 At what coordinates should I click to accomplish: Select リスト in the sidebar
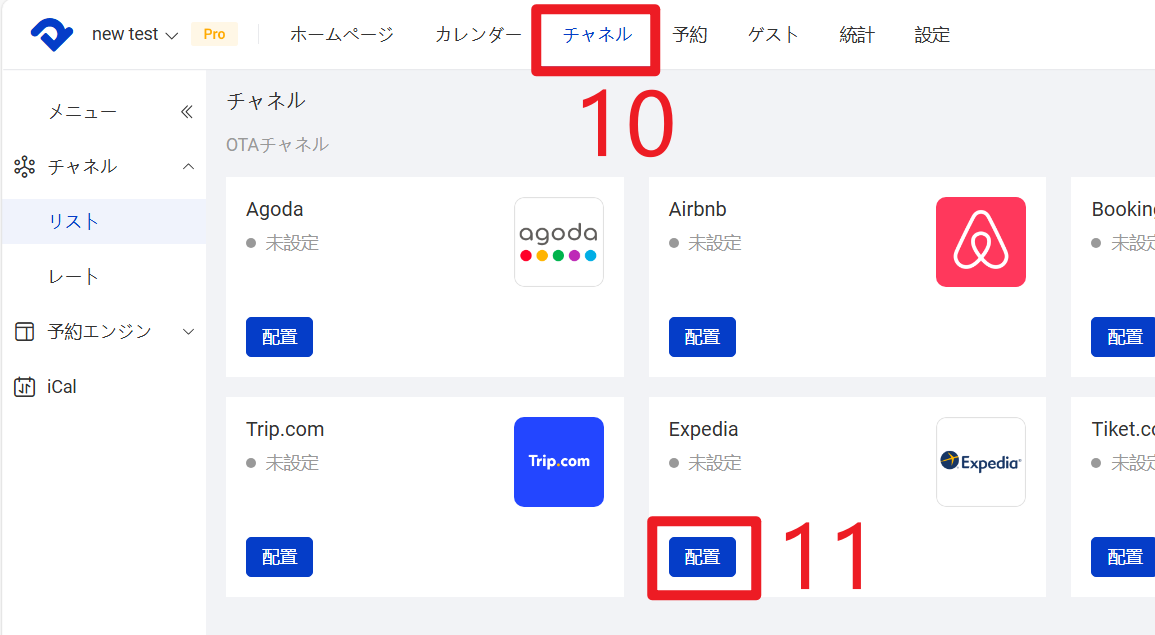click(x=74, y=221)
